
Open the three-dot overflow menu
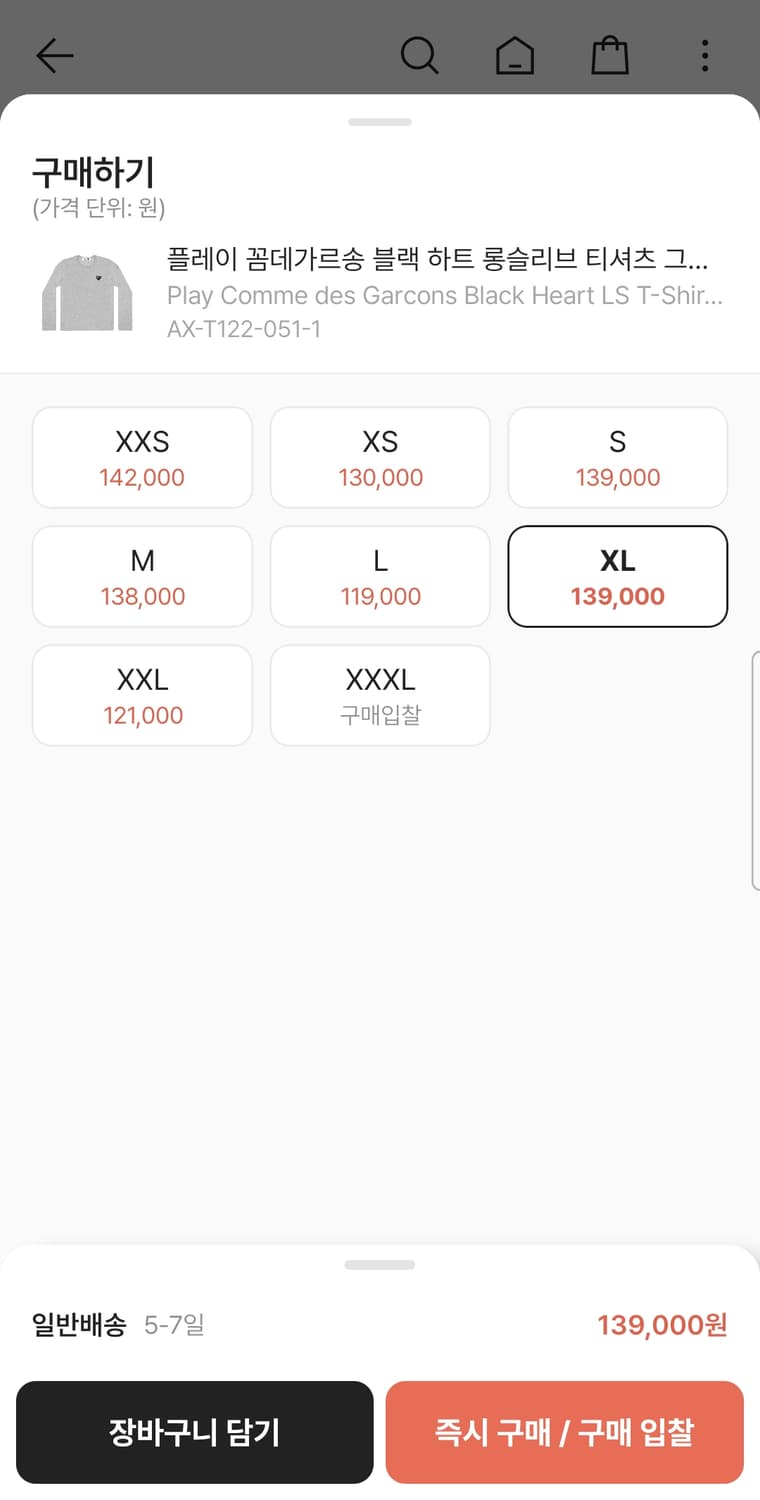(704, 55)
